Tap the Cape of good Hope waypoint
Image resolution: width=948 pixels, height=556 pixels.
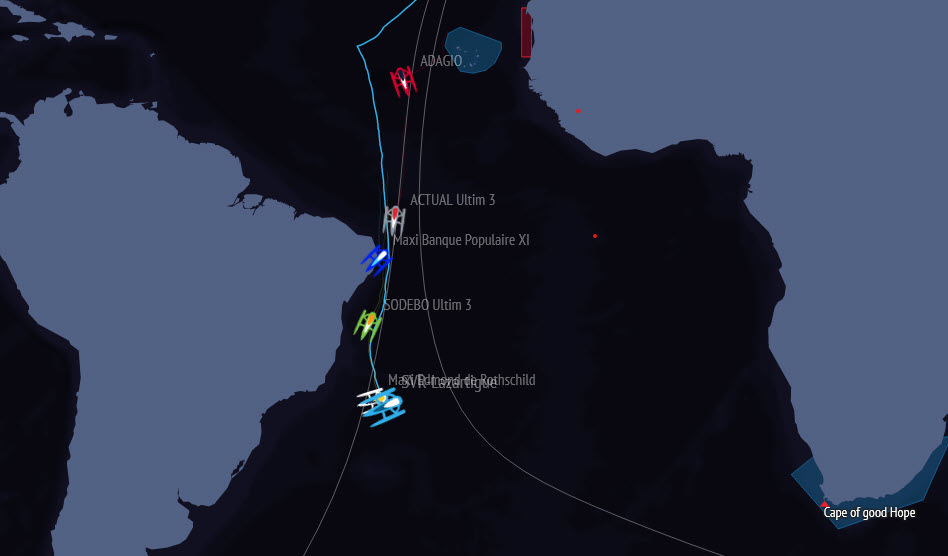point(825,504)
